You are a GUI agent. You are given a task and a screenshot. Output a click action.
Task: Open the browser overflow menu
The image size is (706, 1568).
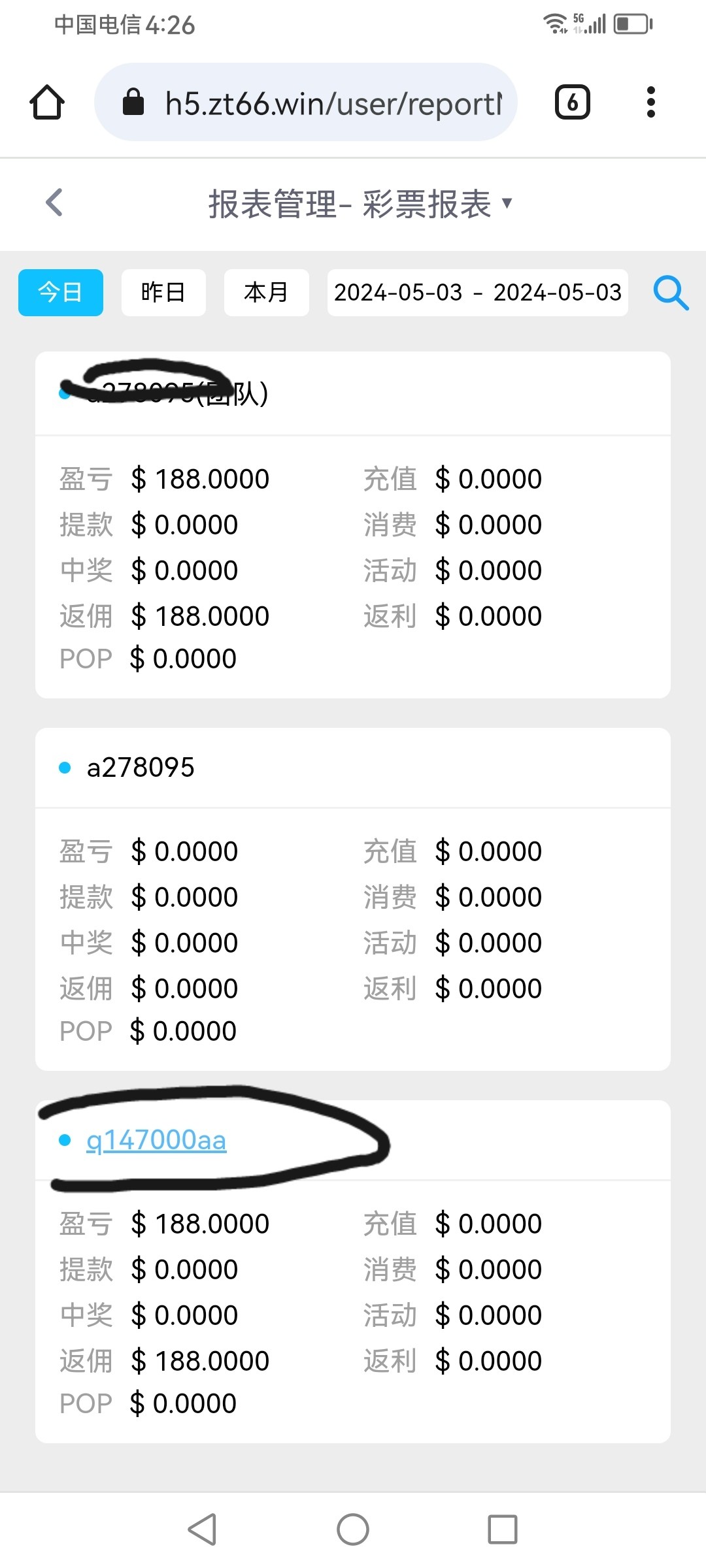[x=650, y=103]
